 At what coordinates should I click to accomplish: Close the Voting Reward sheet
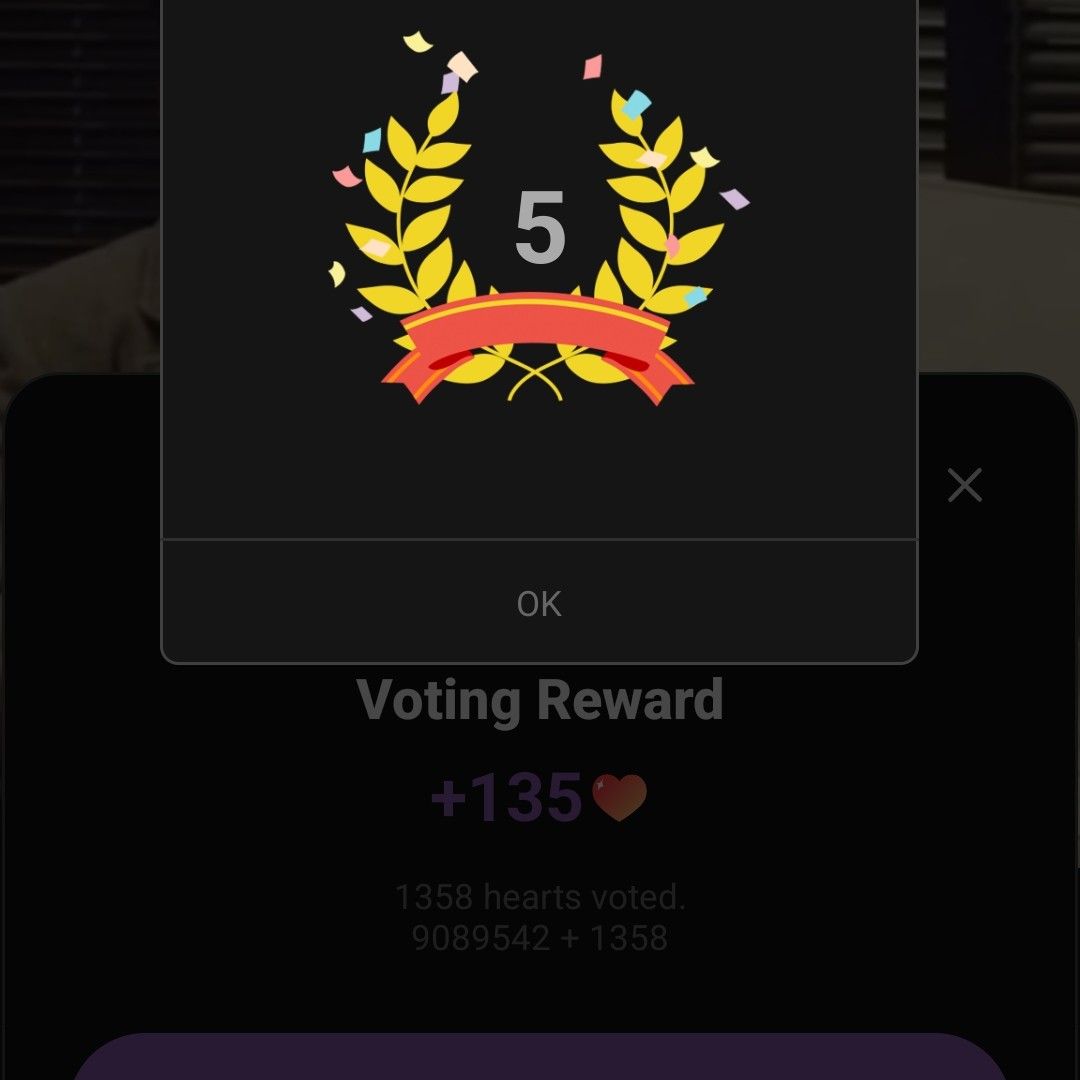coord(964,485)
